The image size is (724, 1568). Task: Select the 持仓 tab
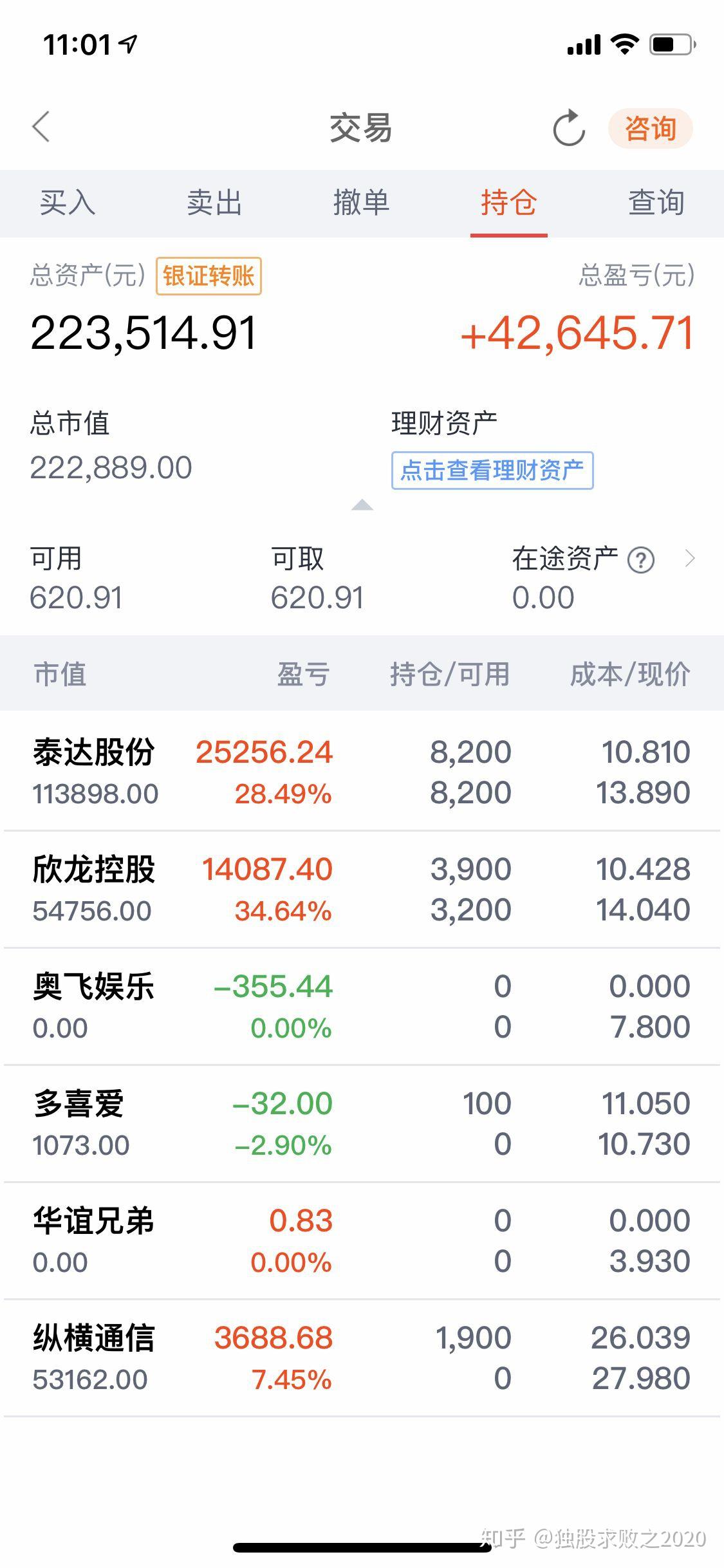(x=508, y=203)
